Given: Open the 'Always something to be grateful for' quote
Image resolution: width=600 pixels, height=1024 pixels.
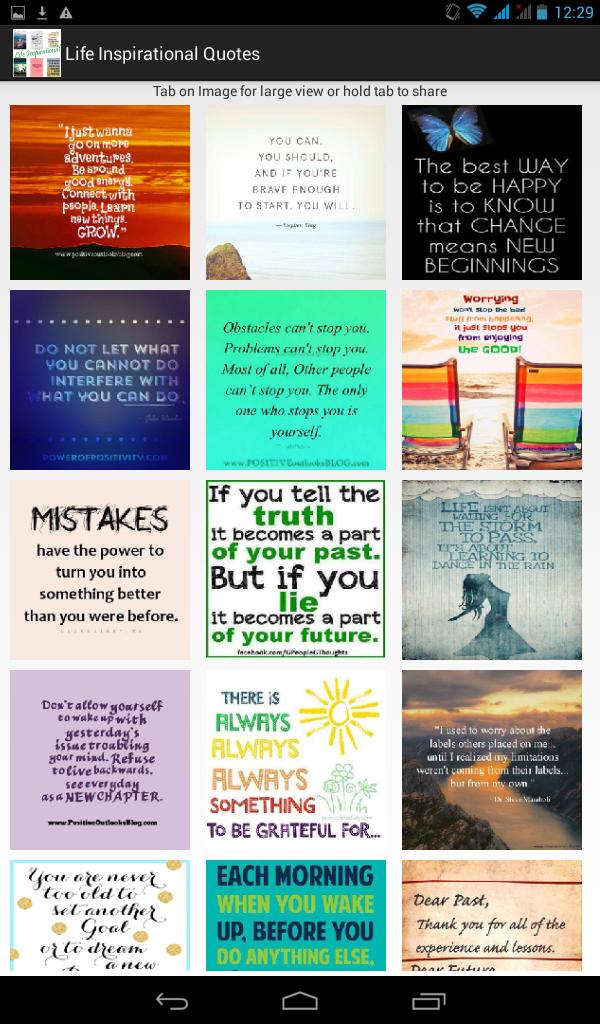Looking at the screenshot, I should pyautogui.click(x=296, y=760).
